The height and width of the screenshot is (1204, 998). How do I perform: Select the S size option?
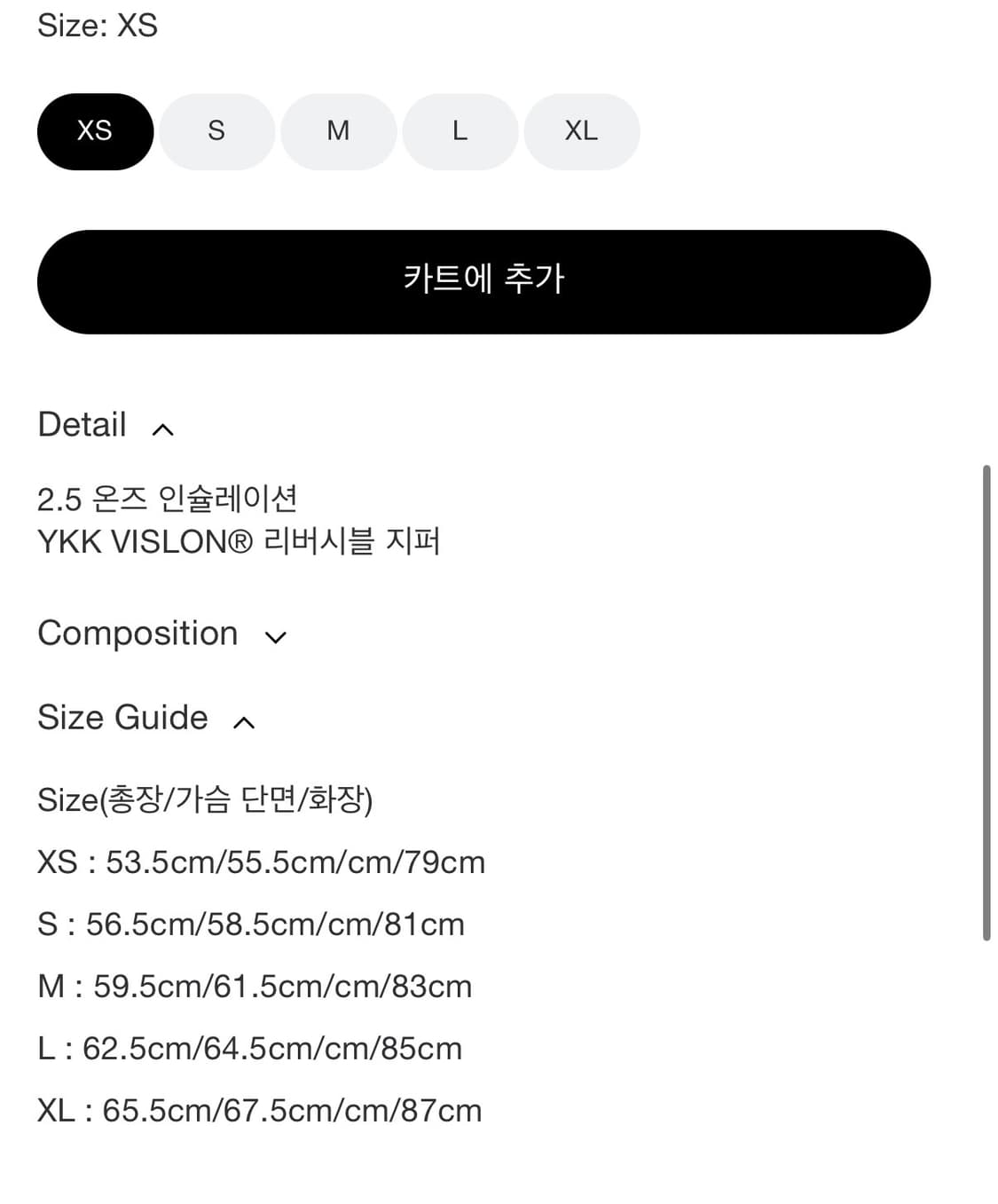[x=216, y=131]
